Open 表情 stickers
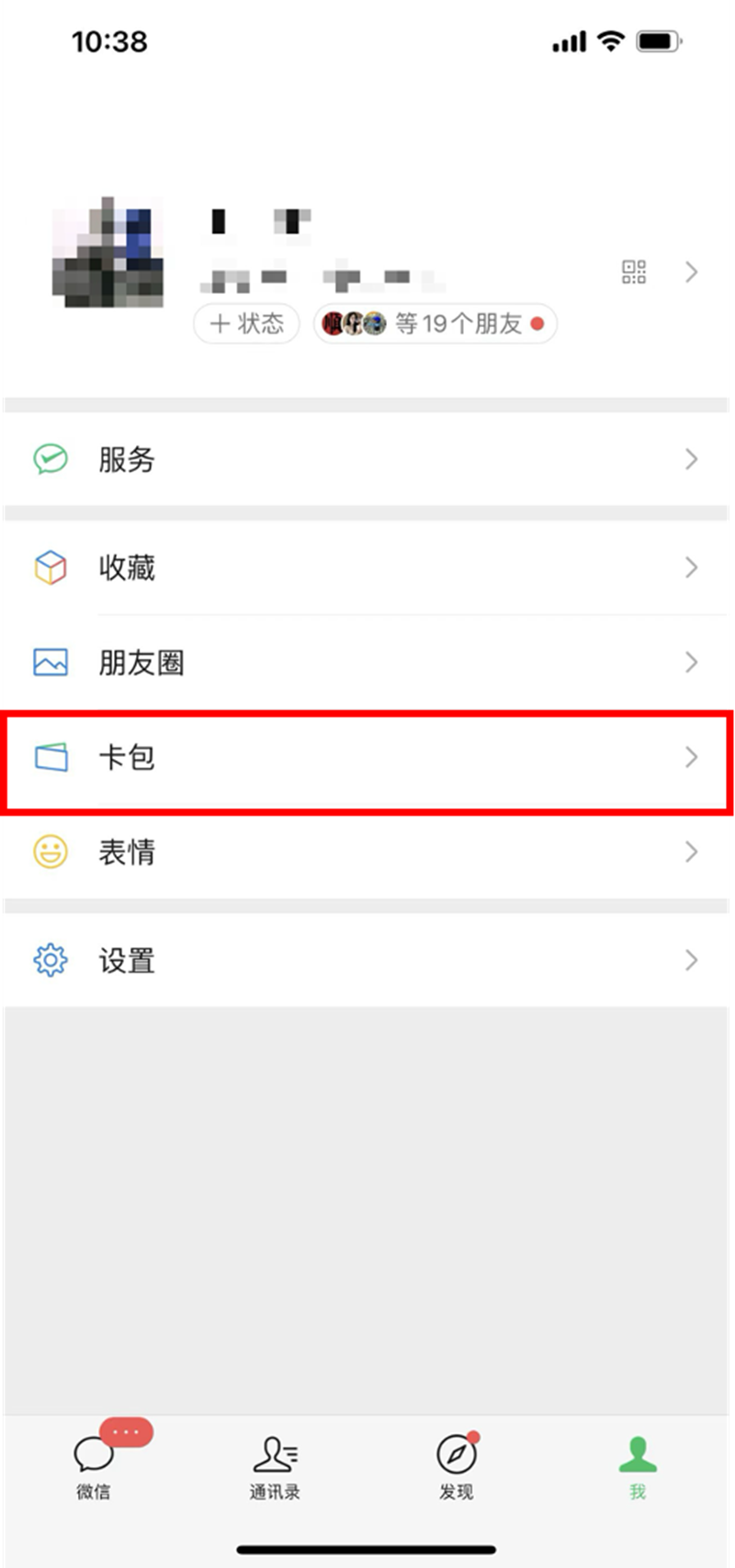Screen dimensions: 735x1568 point(367,852)
